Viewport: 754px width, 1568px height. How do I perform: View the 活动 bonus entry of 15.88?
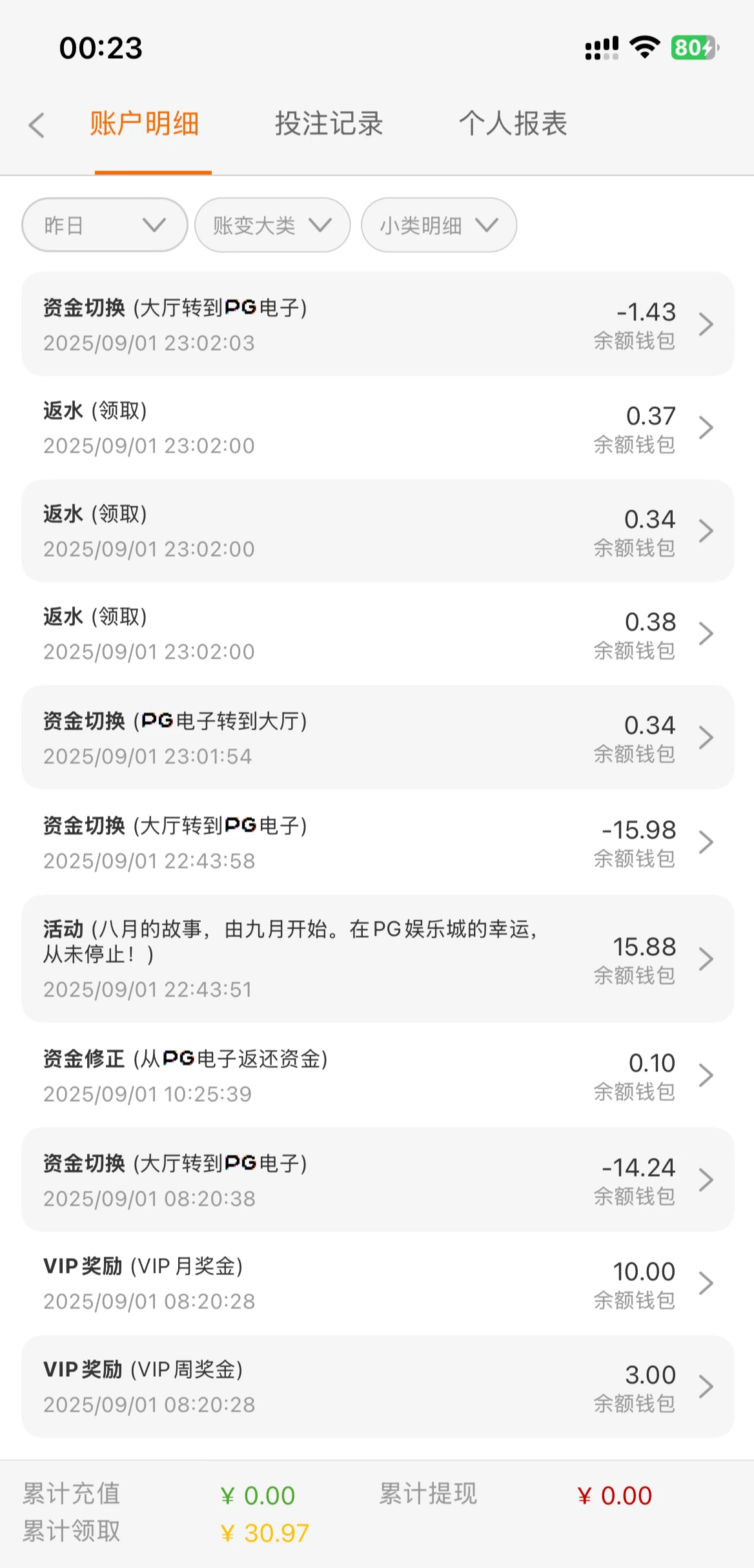378,959
